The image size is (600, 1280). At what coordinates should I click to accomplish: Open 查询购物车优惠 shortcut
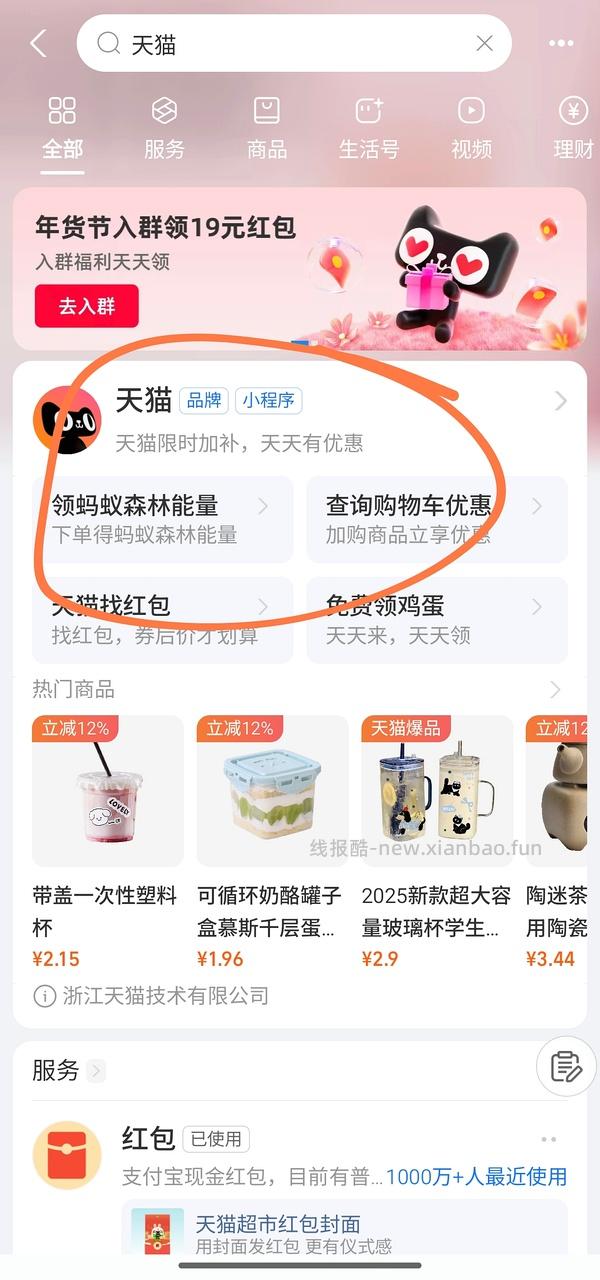click(436, 519)
